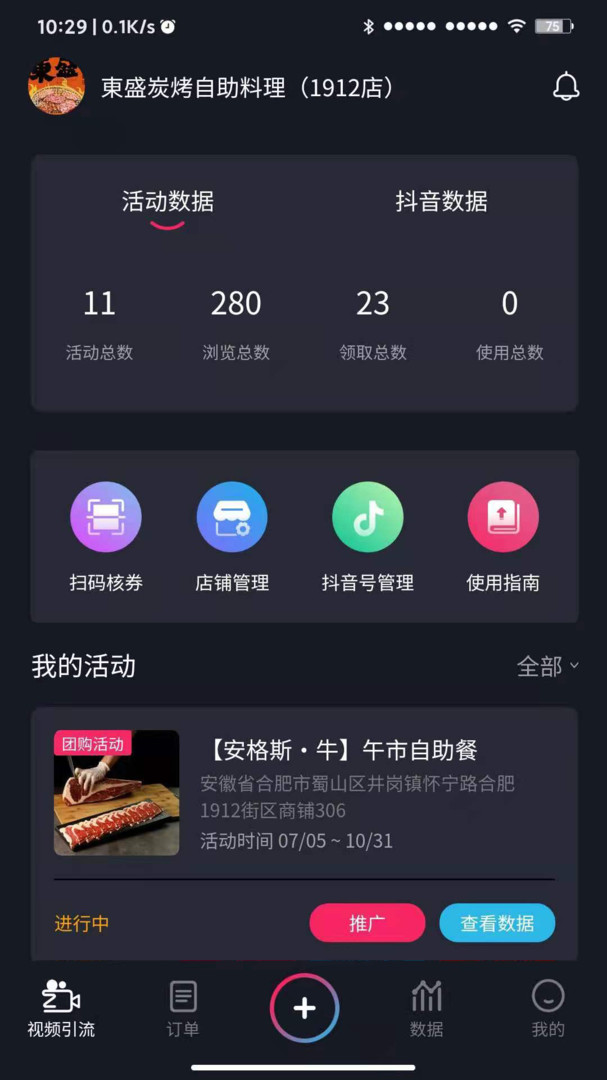The image size is (607, 1080).
Task: Select the 活动数据 tab
Action: 167,201
